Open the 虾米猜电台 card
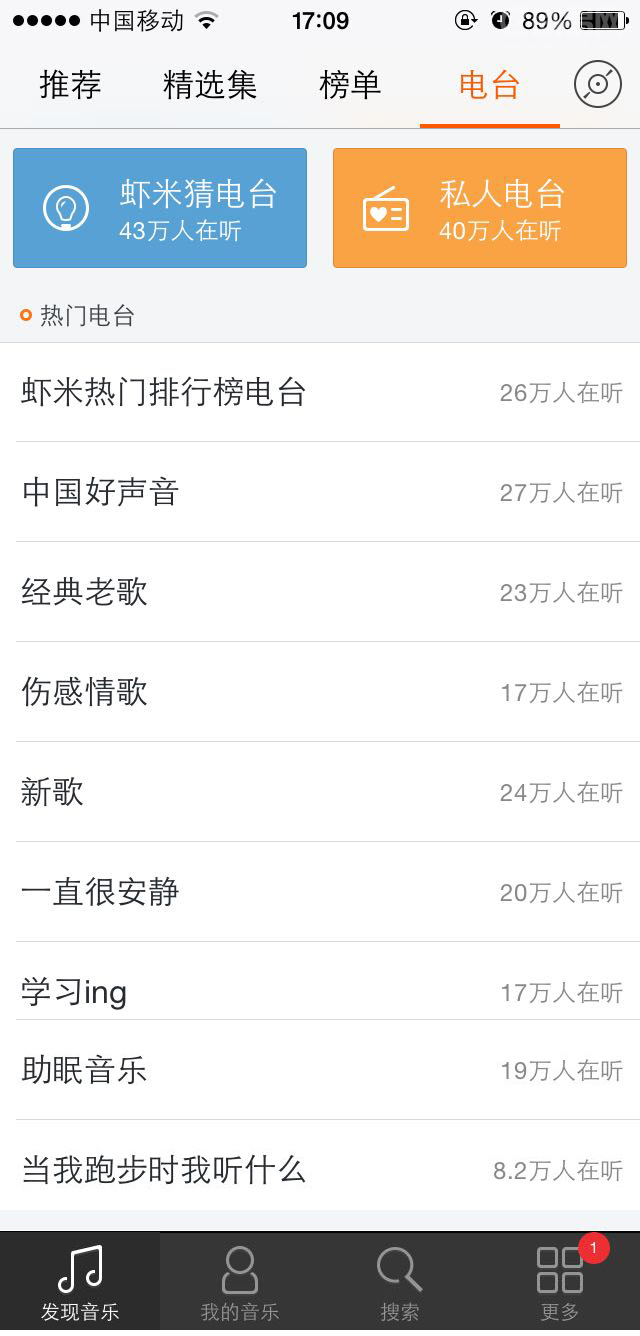This screenshot has width=640, height=1336. click(160, 208)
